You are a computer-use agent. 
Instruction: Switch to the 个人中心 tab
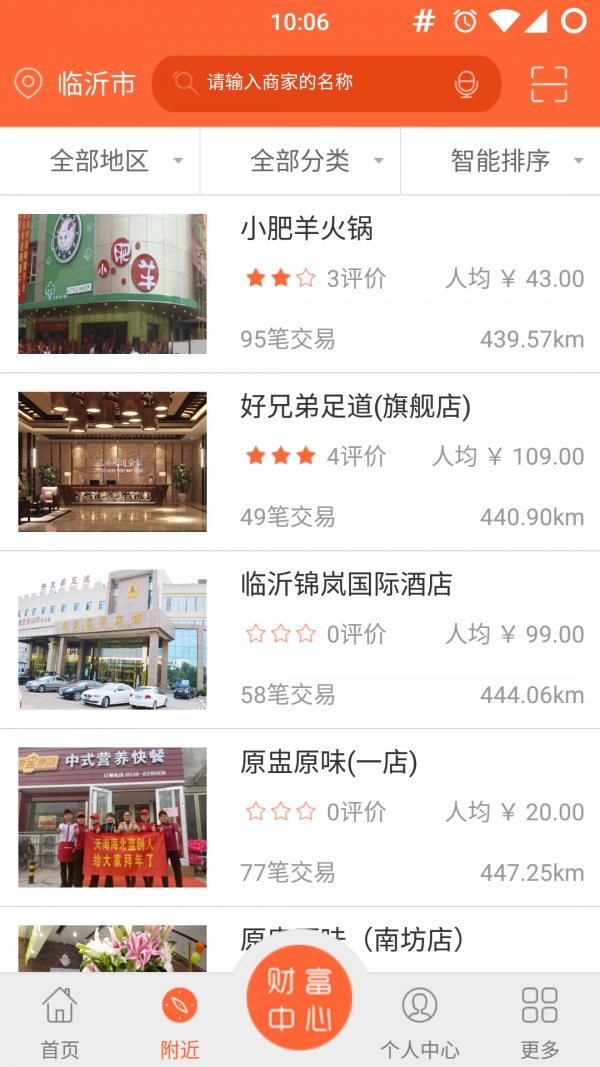(x=420, y=1022)
